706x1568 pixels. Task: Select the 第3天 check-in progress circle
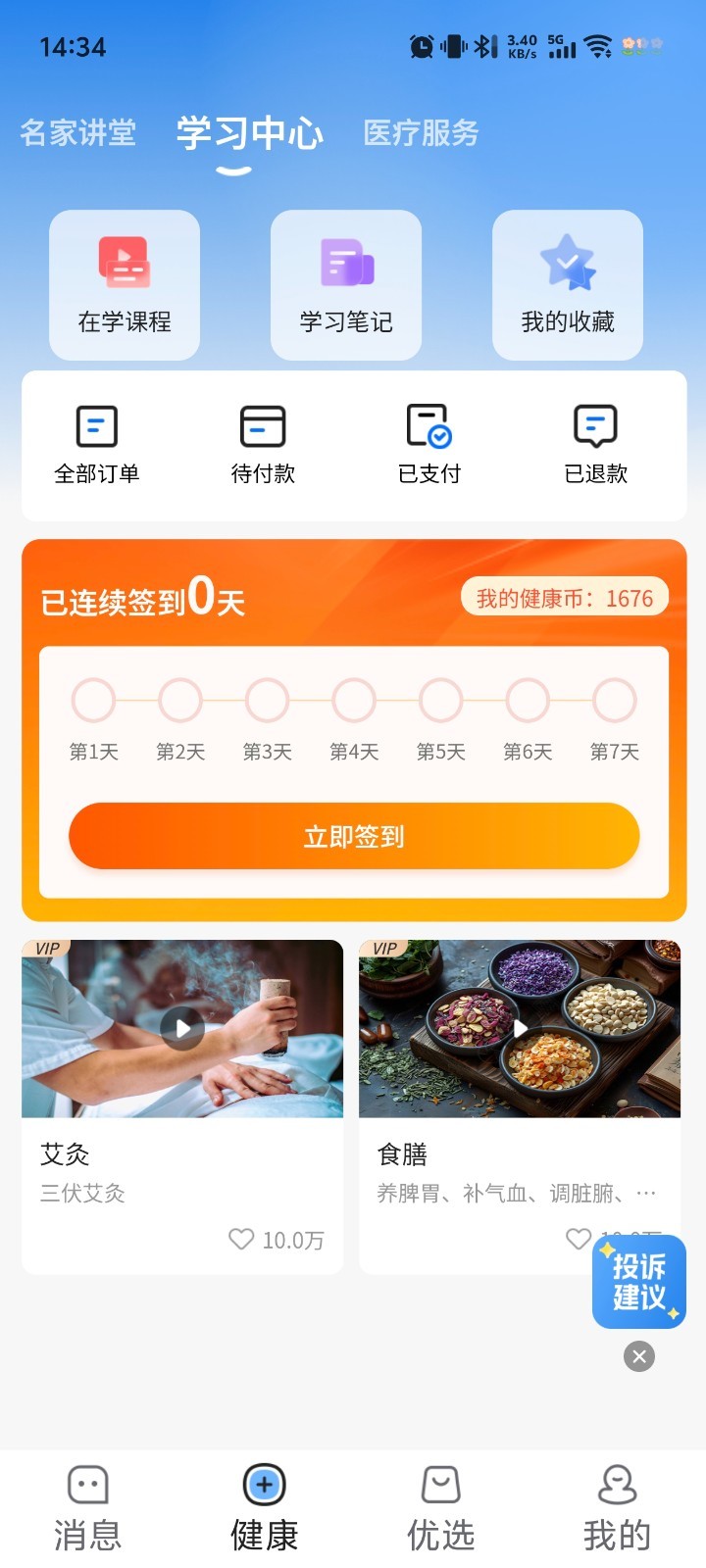(267, 699)
